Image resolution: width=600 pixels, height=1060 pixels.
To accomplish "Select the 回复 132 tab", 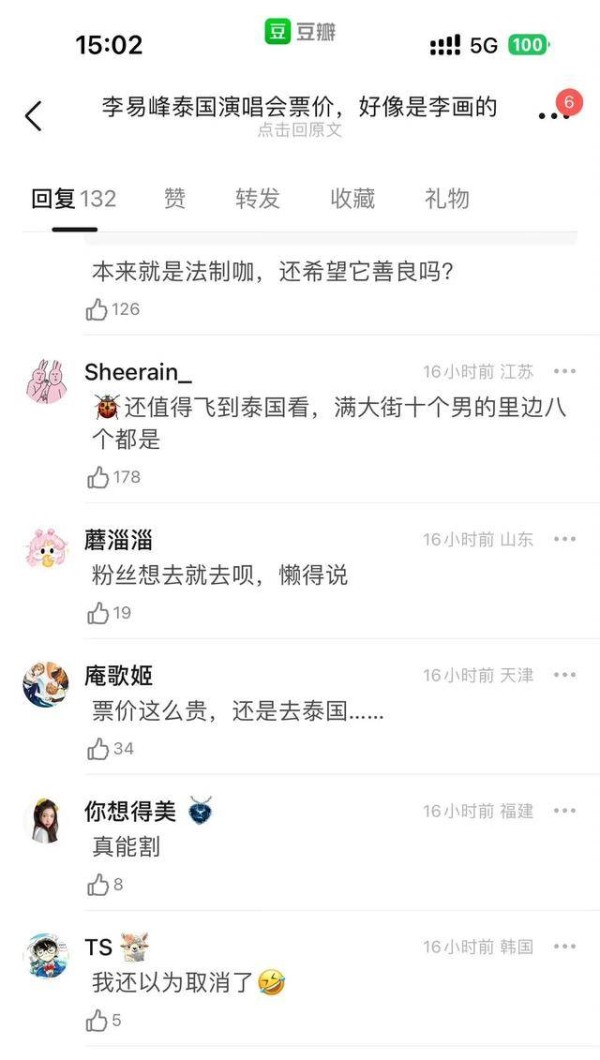I will click(73, 199).
